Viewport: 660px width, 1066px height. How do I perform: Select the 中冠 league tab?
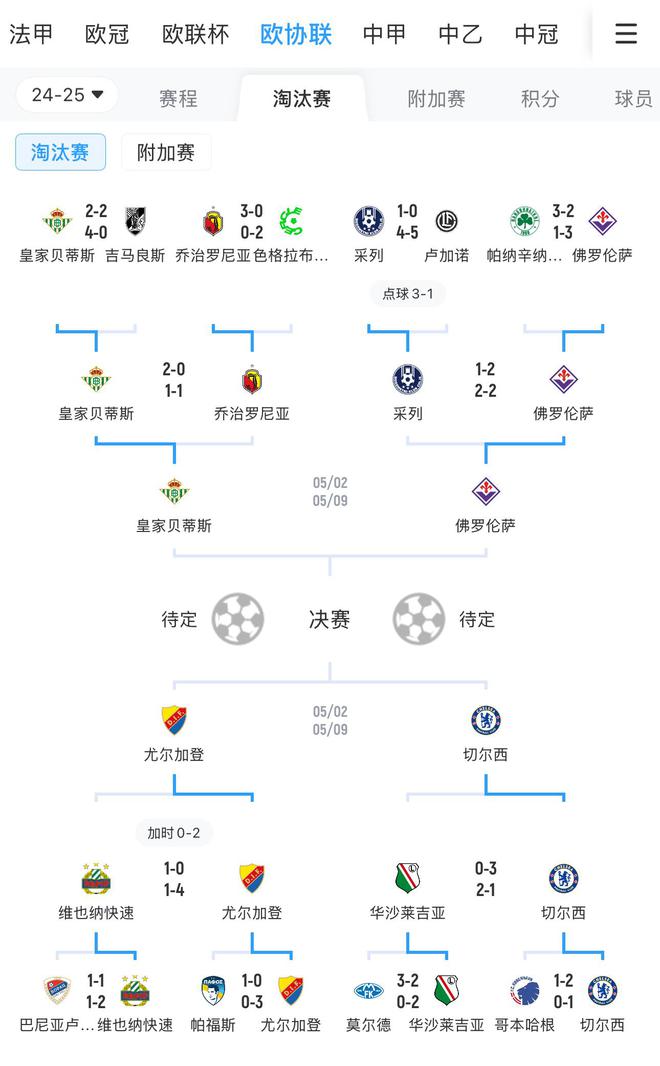point(536,34)
